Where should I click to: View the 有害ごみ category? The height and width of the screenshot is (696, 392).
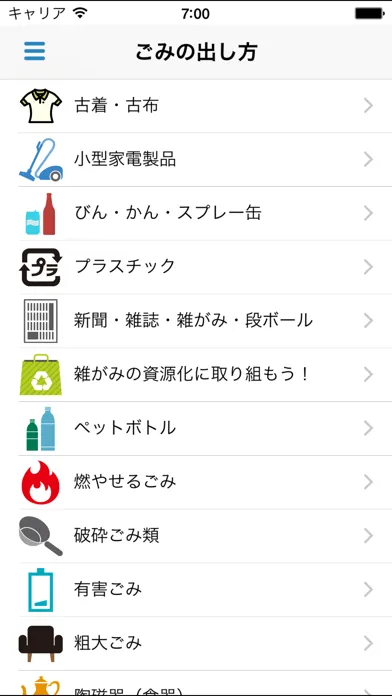(x=196, y=590)
